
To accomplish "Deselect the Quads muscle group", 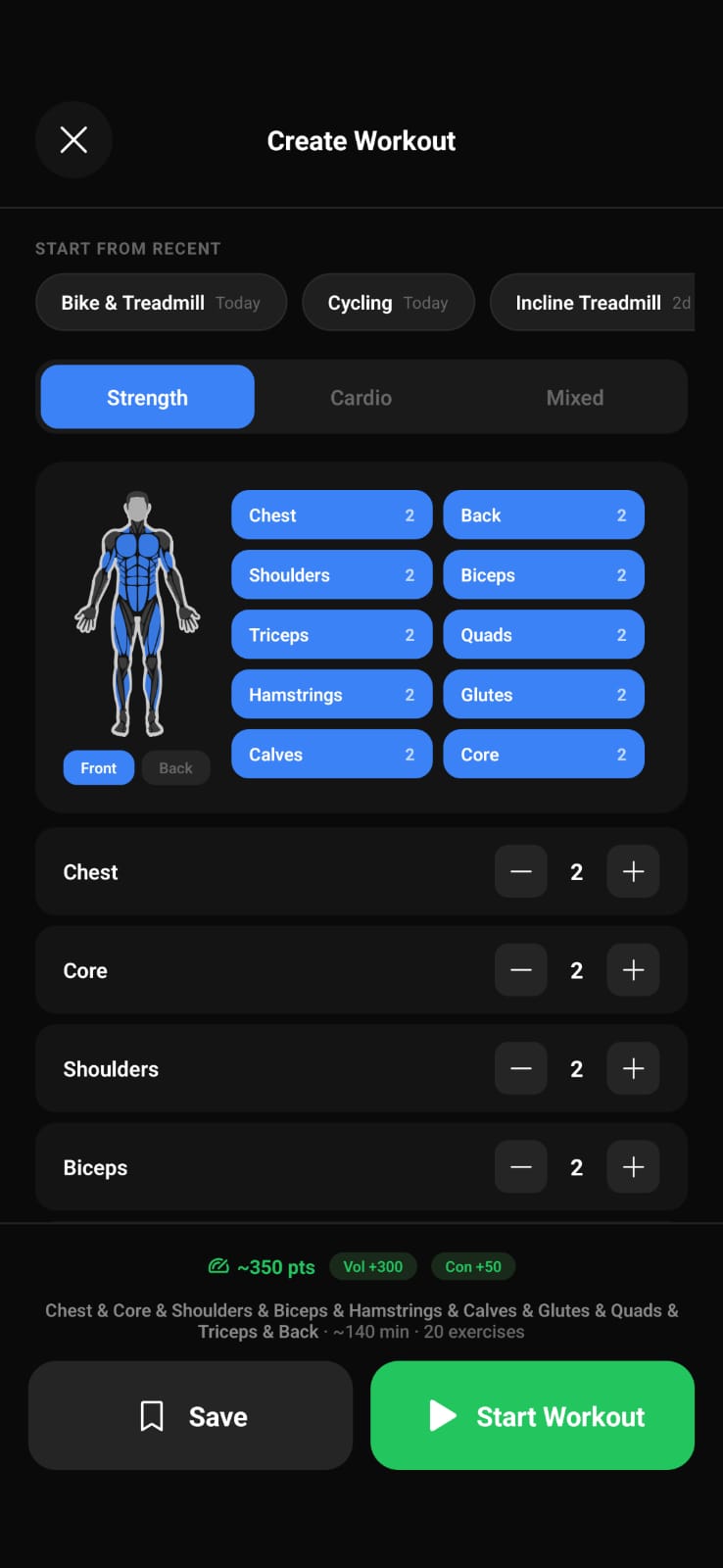I will 544,634.
